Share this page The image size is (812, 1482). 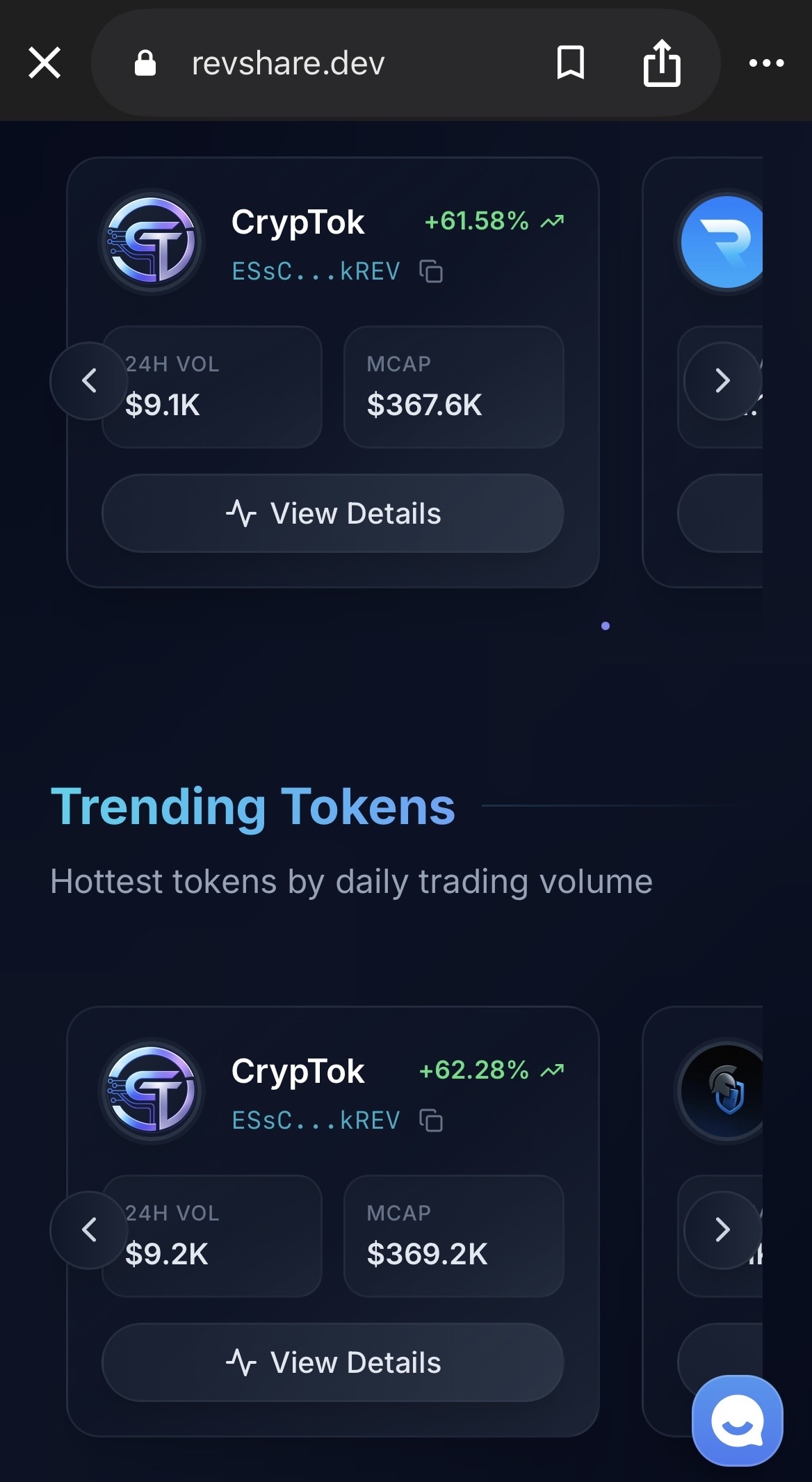coord(661,63)
